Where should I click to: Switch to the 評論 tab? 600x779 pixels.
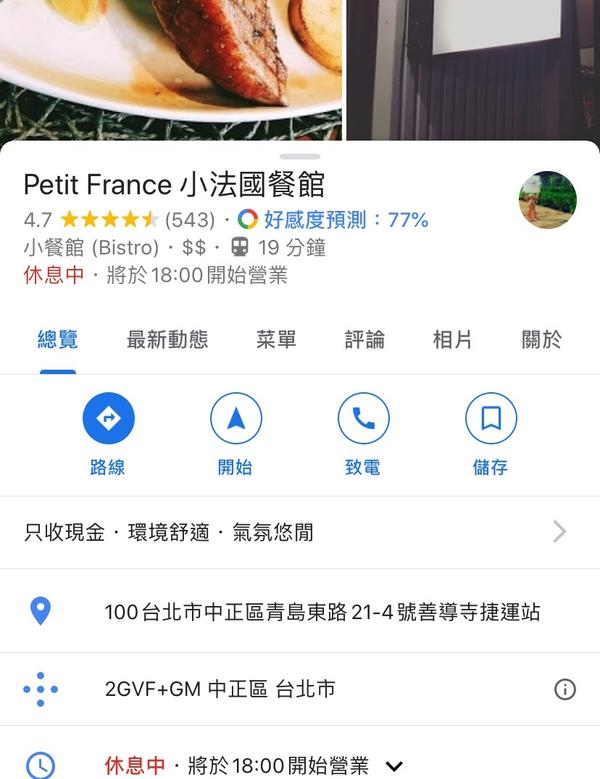click(x=364, y=340)
